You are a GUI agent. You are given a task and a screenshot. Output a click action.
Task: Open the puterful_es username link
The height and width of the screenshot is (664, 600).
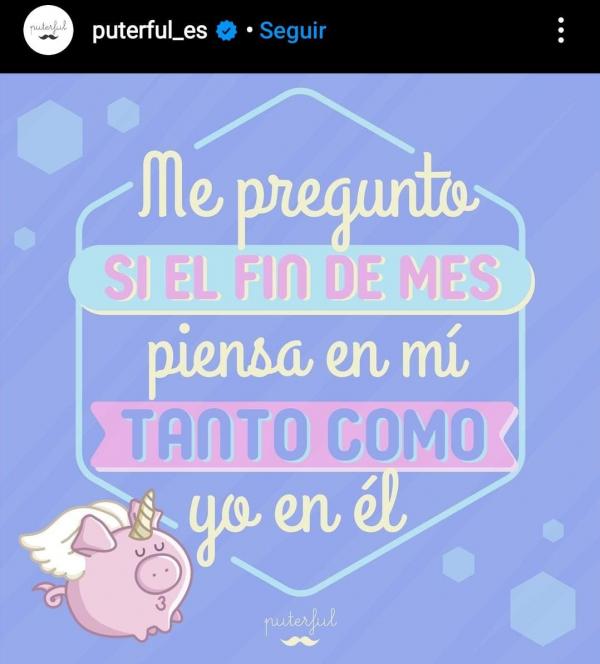click(x=149, y=31)
